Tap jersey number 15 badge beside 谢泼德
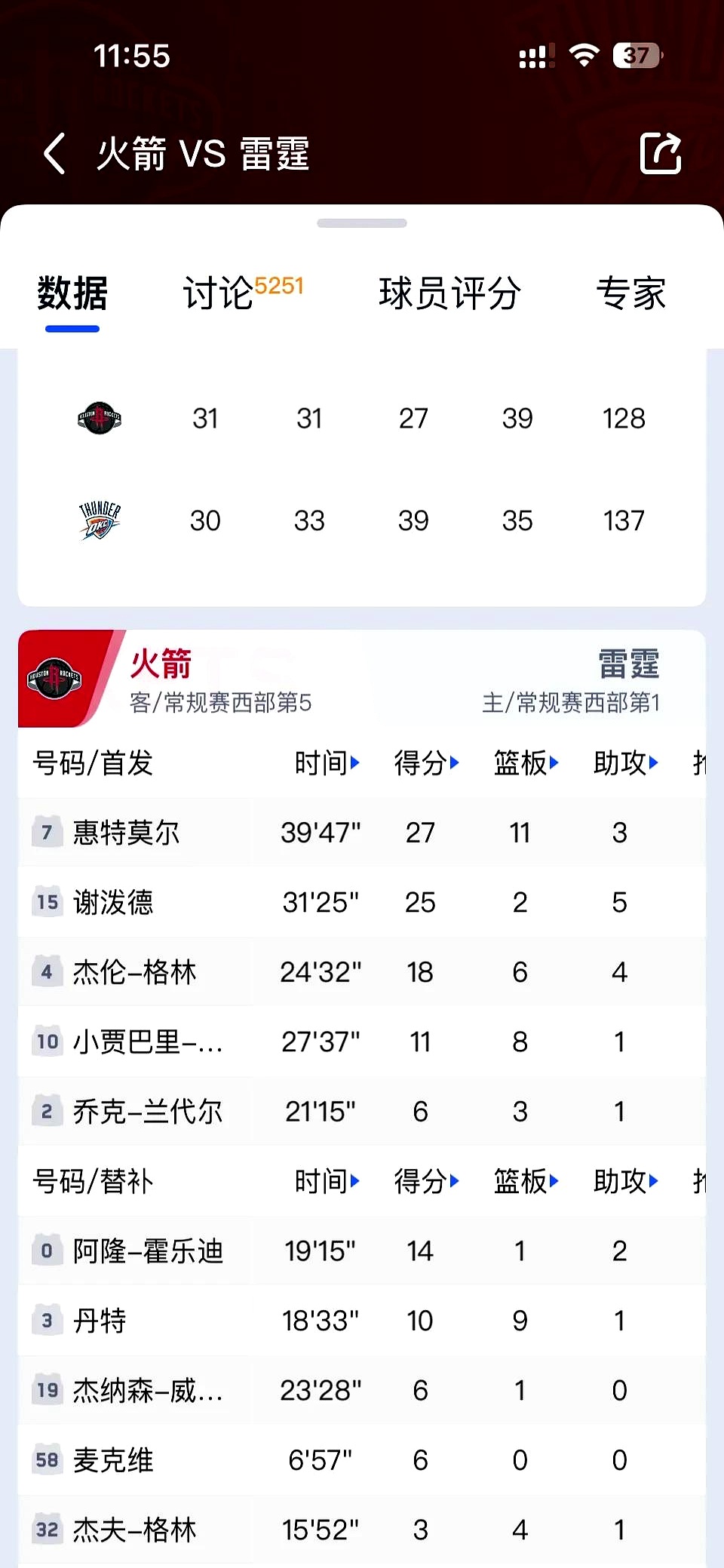The height and width of the screenshot is (1568, 724). tap(47, 902)
